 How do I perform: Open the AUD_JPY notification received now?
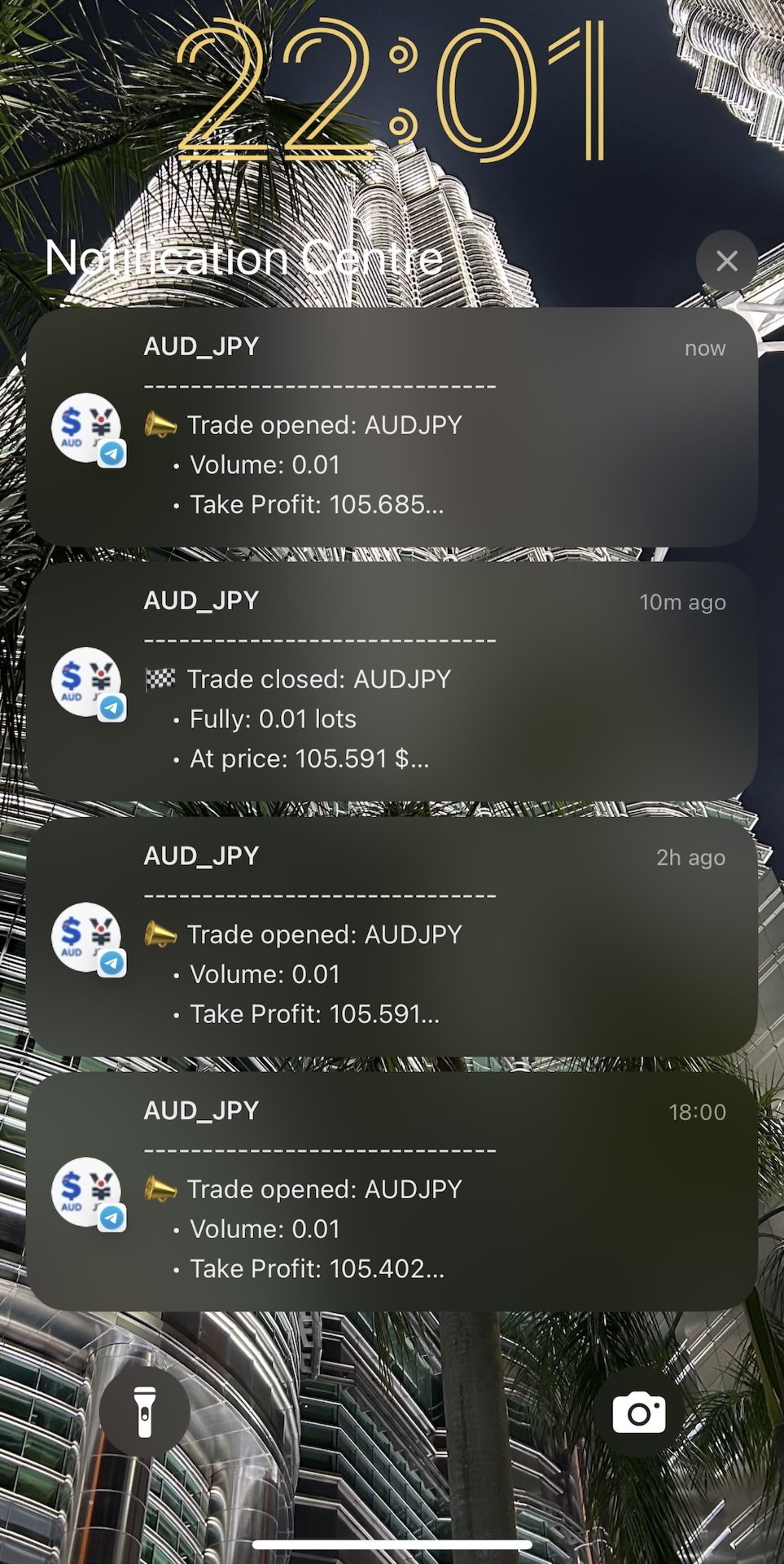click(392, 427)
